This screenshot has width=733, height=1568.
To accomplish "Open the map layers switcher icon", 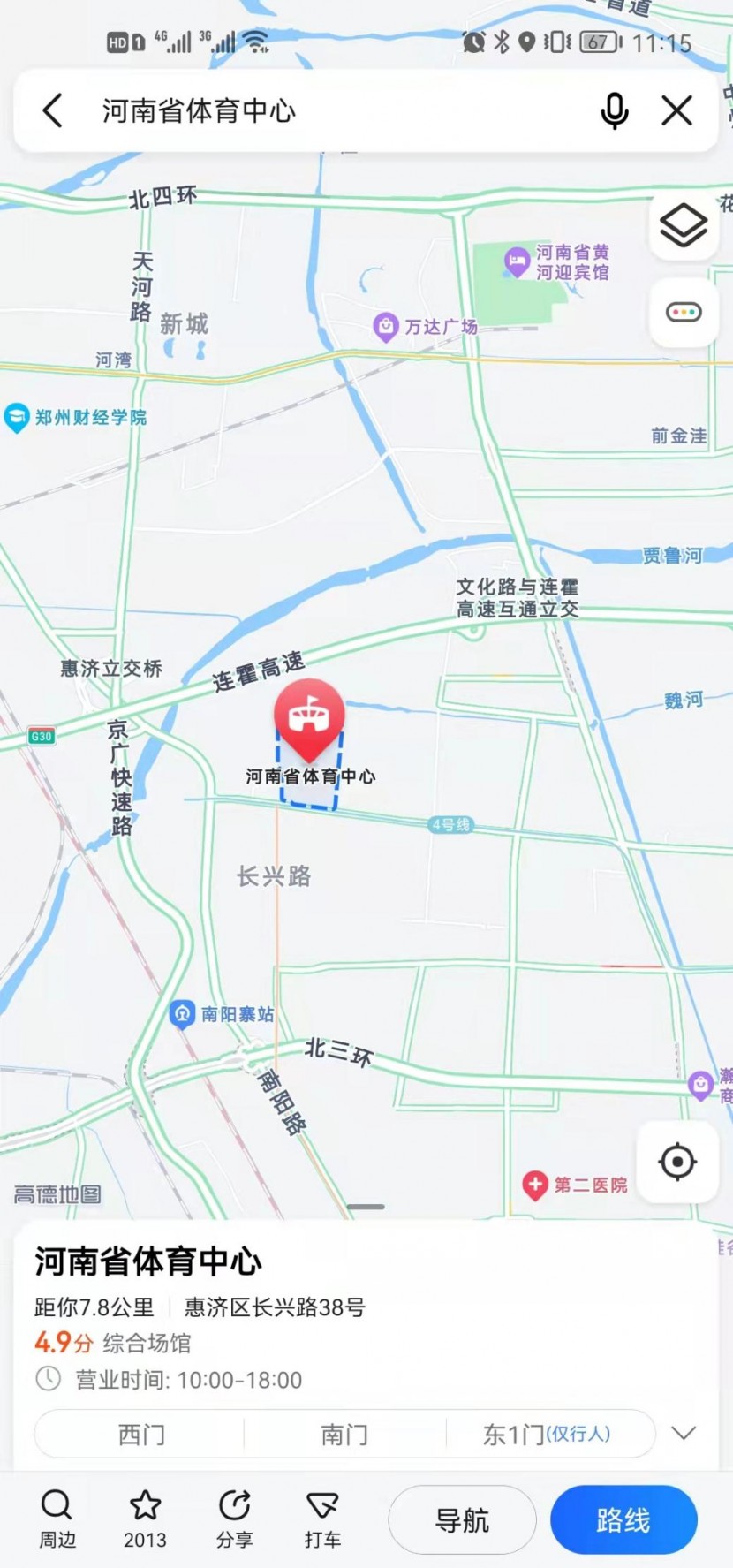I will [682, 227].
